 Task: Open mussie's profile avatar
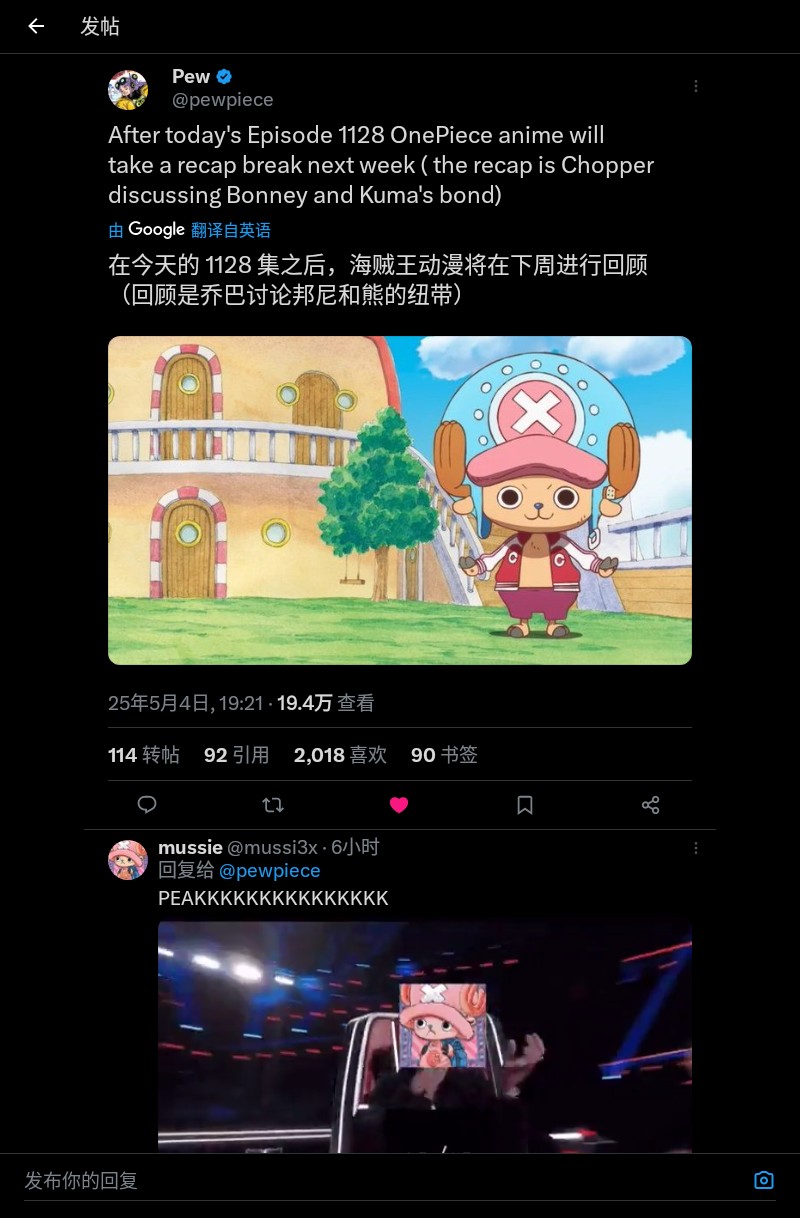pyautogui.click(x=128, y=860)
